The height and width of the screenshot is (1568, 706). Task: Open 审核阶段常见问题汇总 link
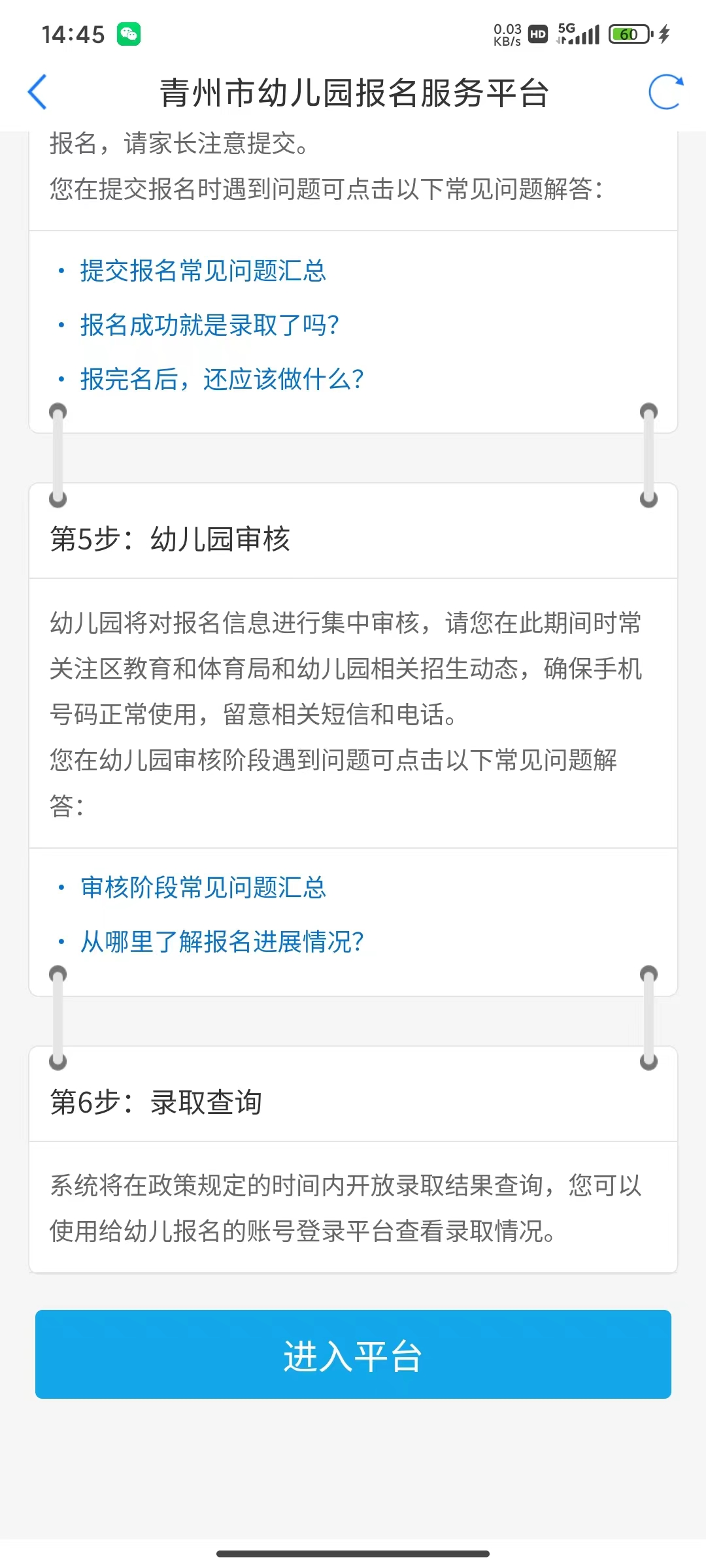tap(203, 888)
